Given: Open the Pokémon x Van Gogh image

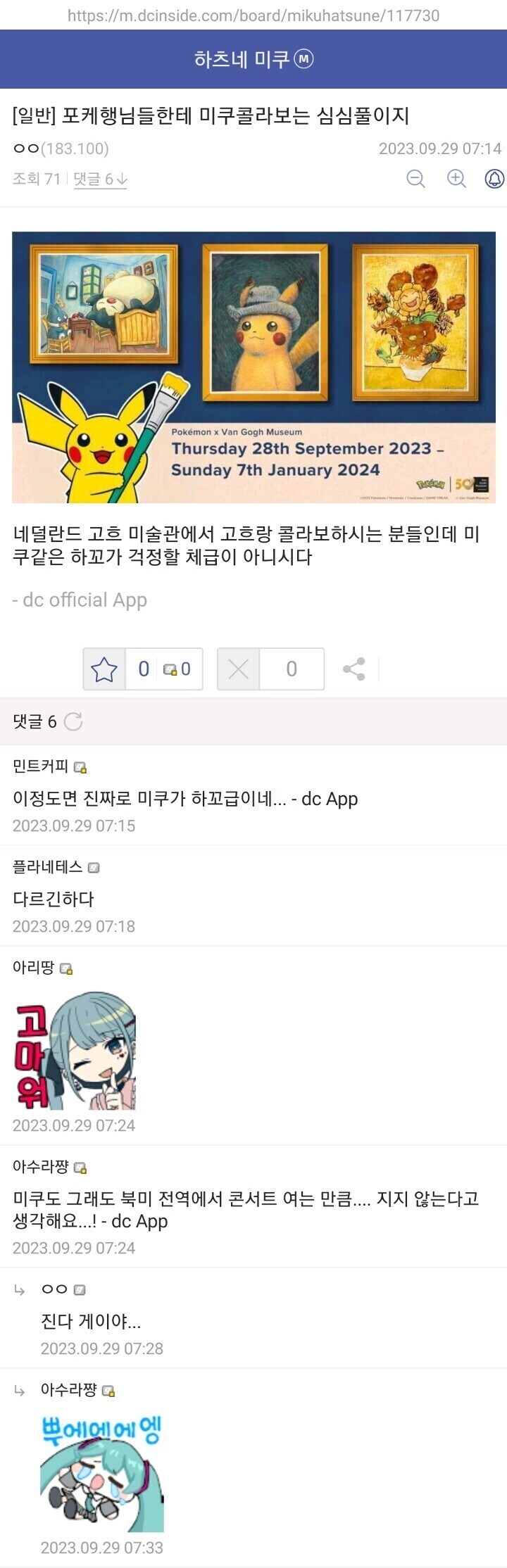Looking at the screenshot, I should pyautogui.click(x=254, y=367).
